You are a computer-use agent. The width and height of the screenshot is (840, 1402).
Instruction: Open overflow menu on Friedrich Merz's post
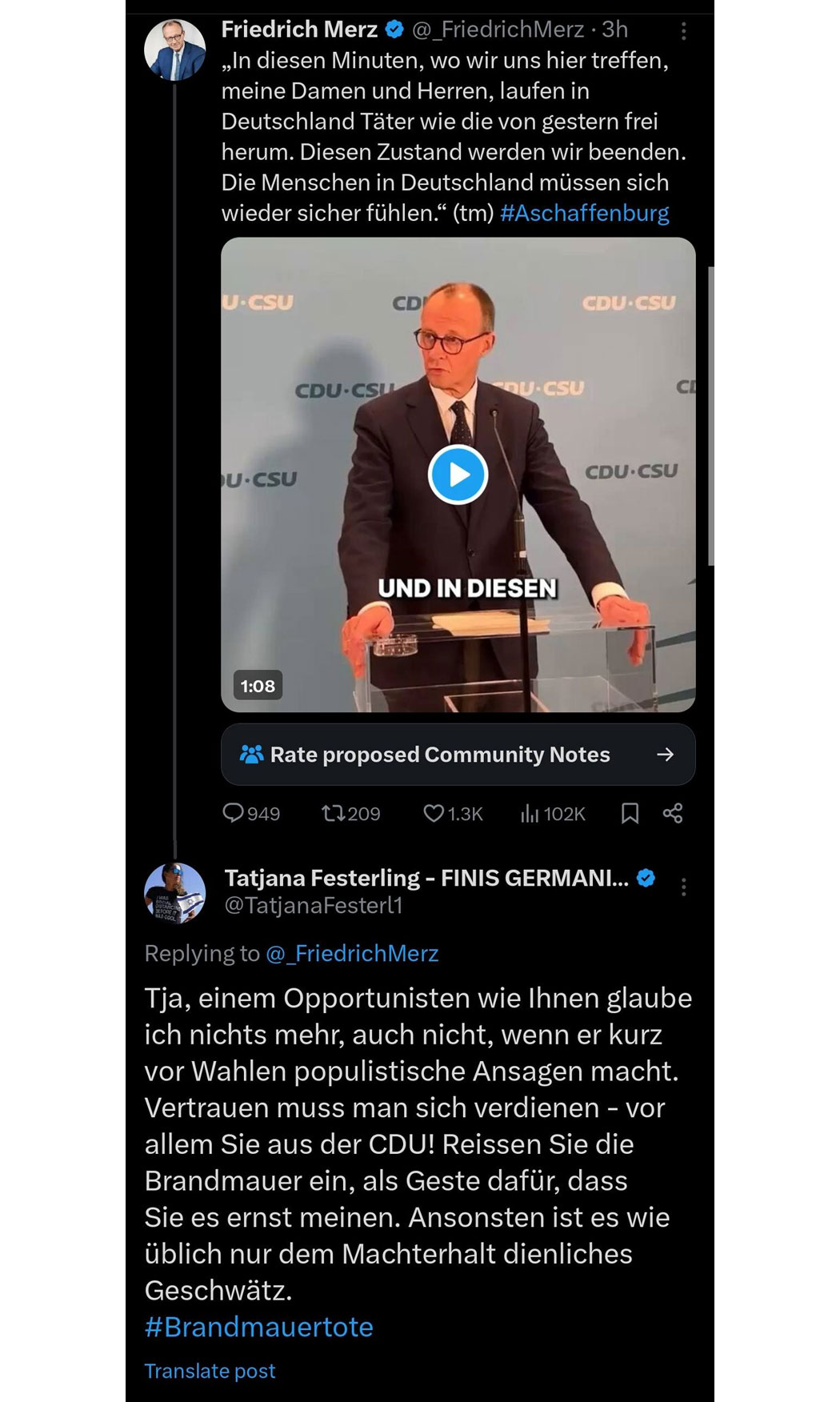click(683, 31)
